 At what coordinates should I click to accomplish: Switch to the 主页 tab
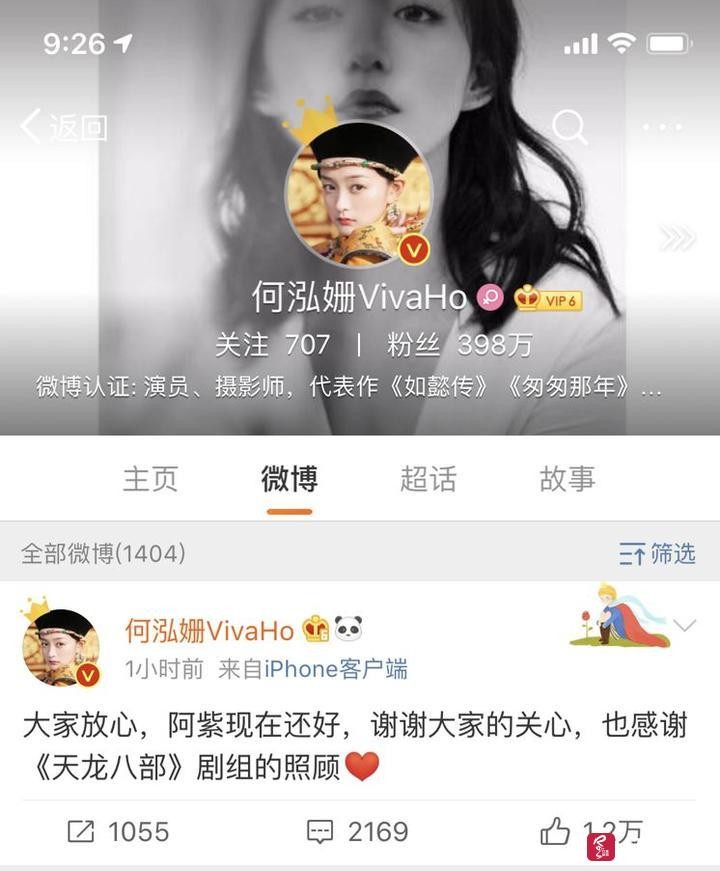(x=150, y=479)
